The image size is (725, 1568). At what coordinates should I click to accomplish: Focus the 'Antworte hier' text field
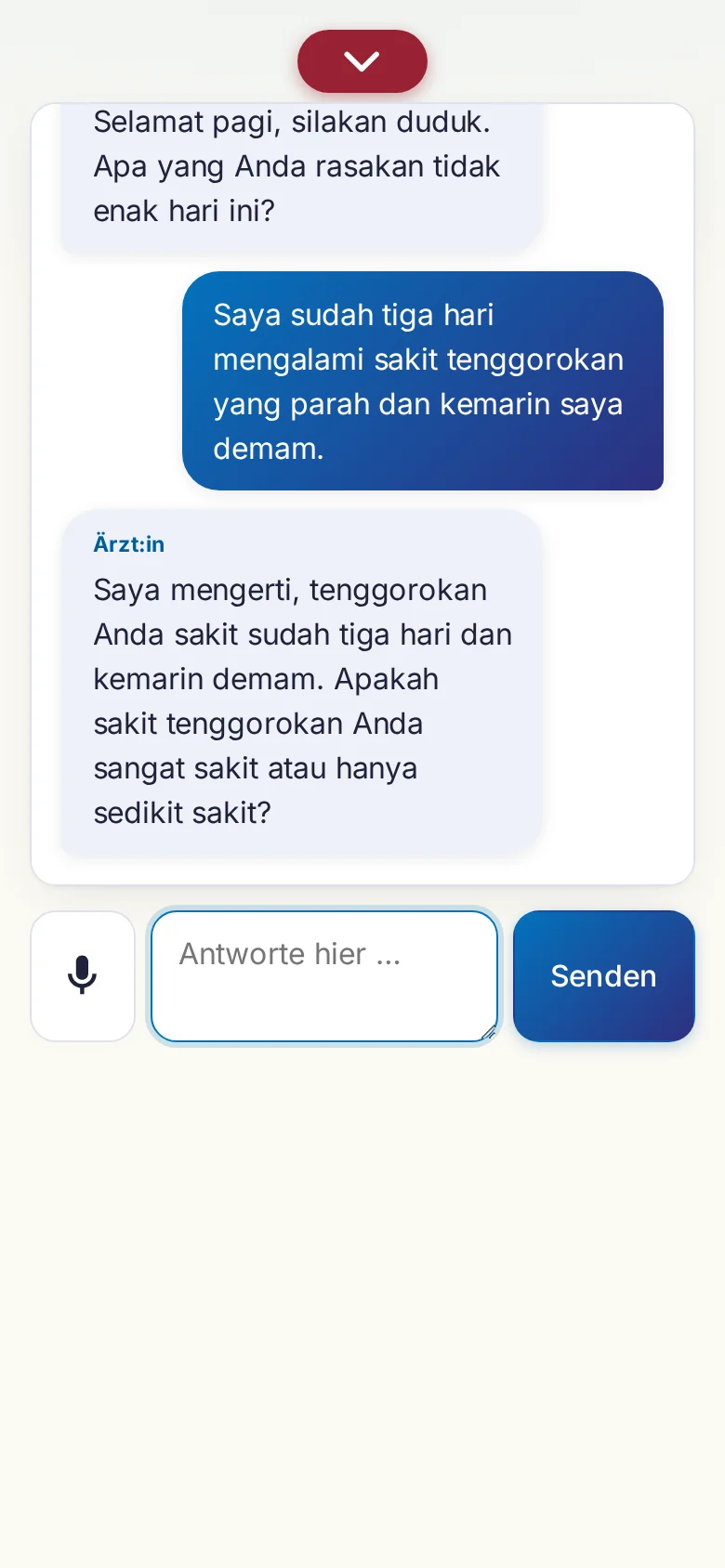(x=324, y=976)
